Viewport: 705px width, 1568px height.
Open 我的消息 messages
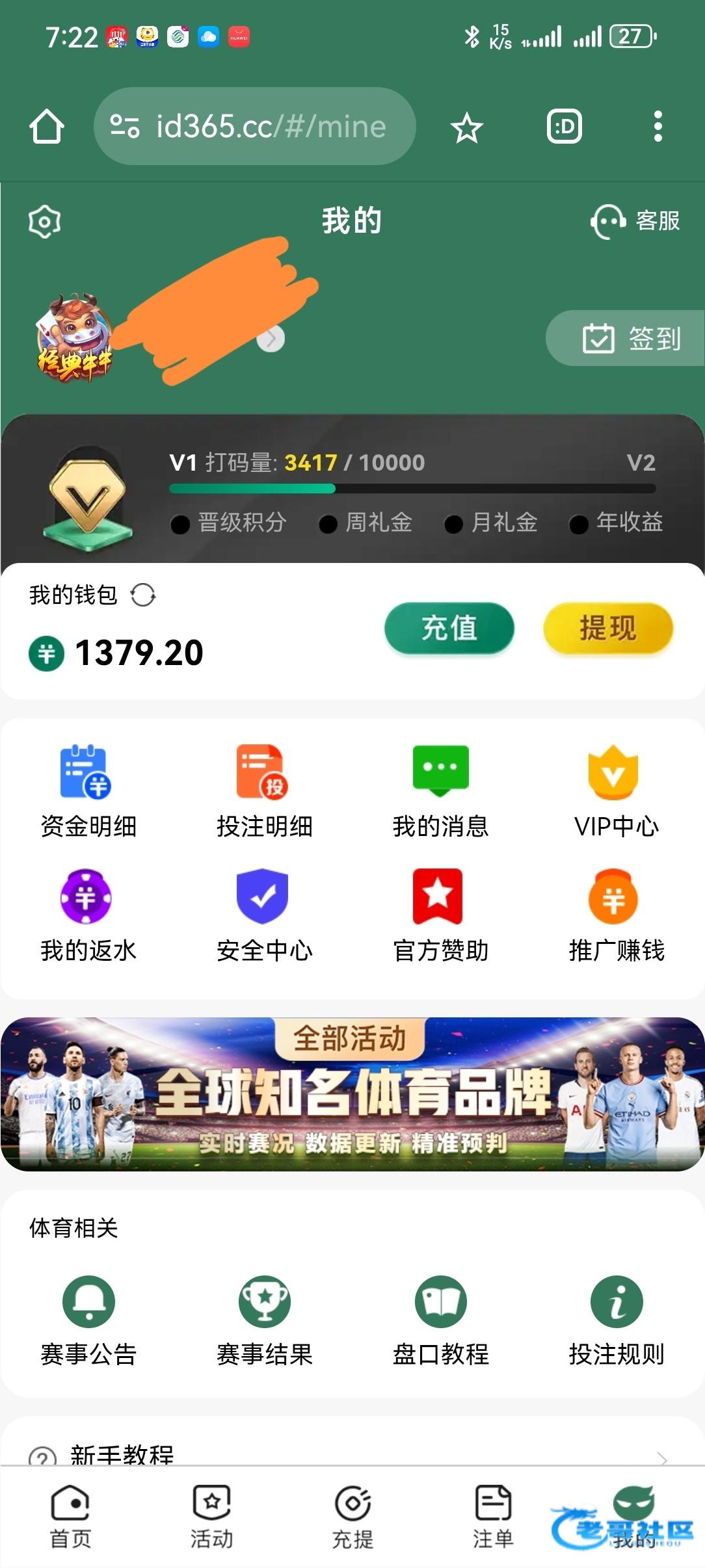pos(440,791)
